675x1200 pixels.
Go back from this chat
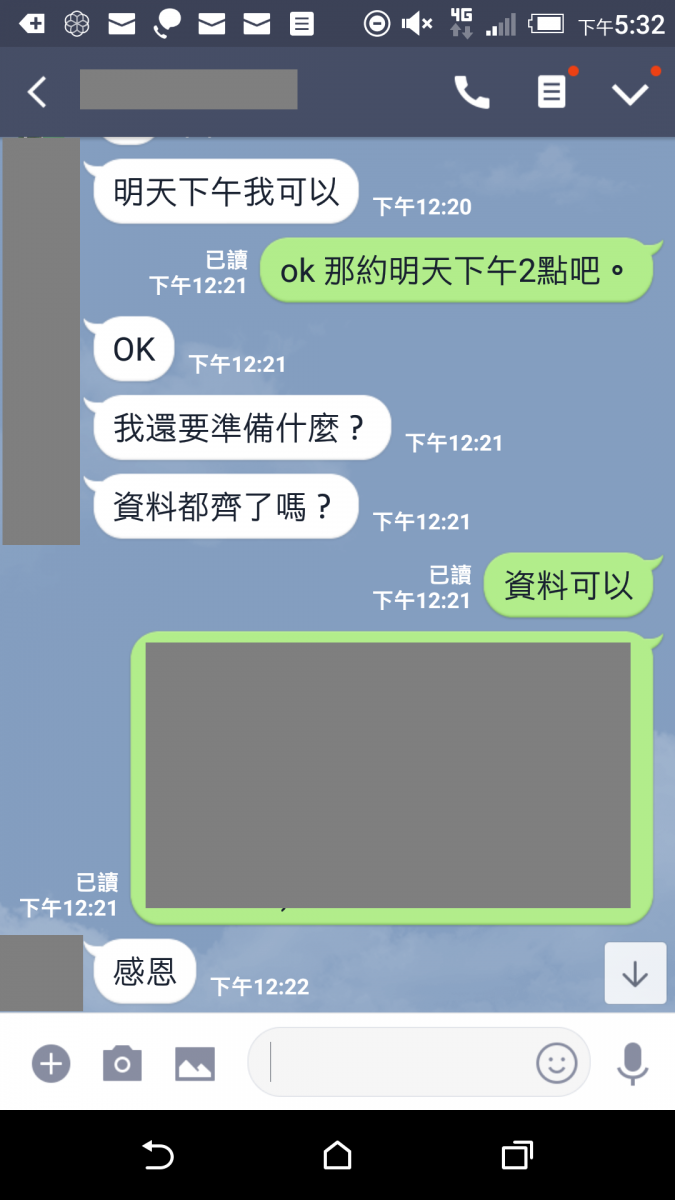37,93
